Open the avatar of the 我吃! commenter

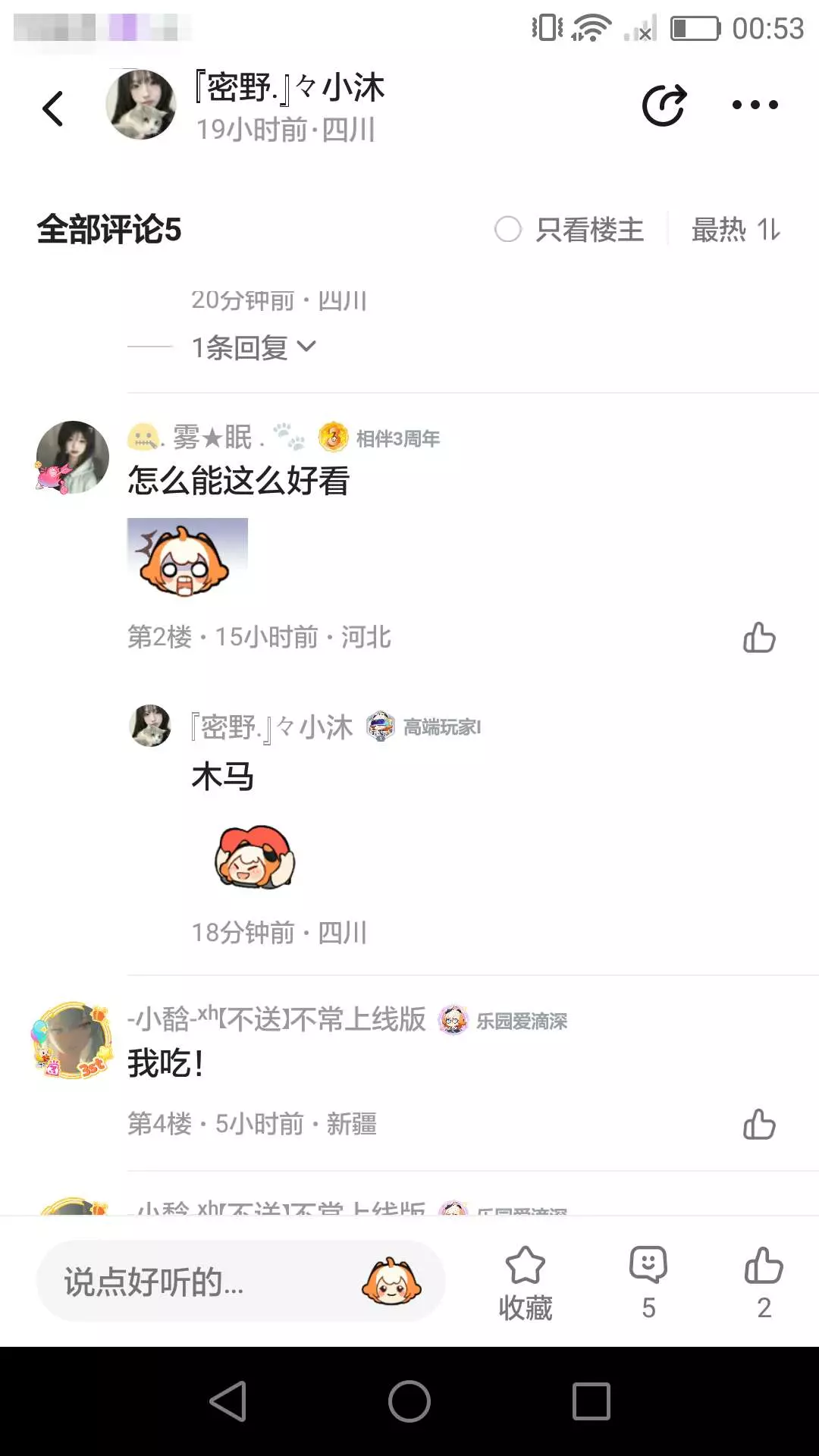tap(73, 1040)
